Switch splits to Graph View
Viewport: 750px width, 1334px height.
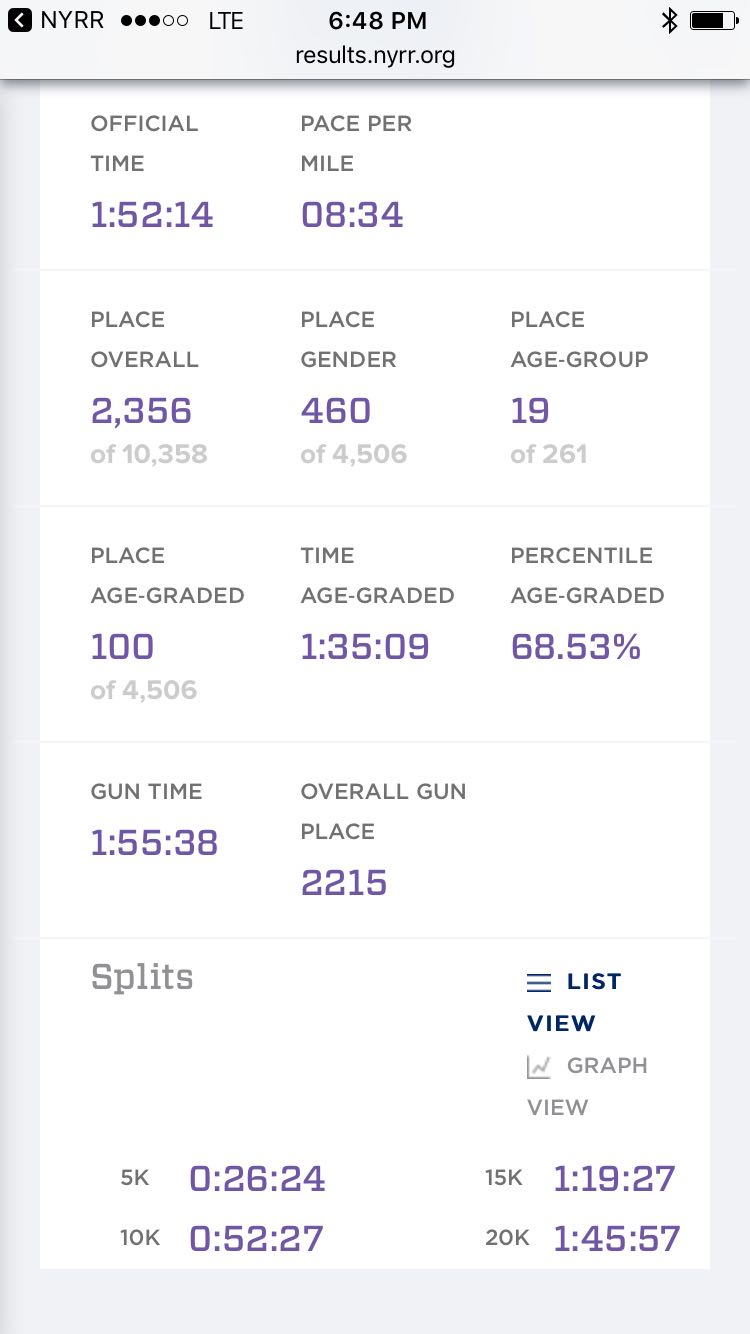point(587,1086)
